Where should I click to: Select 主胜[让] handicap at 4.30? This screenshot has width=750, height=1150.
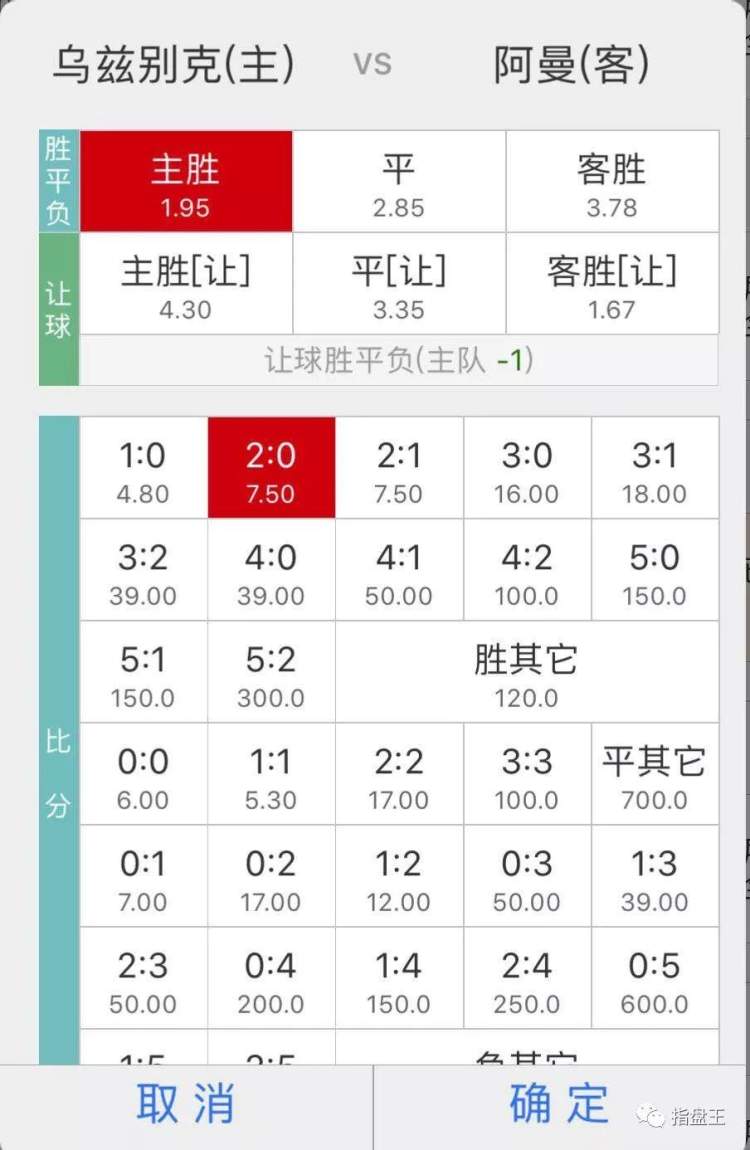click(186, 284)
